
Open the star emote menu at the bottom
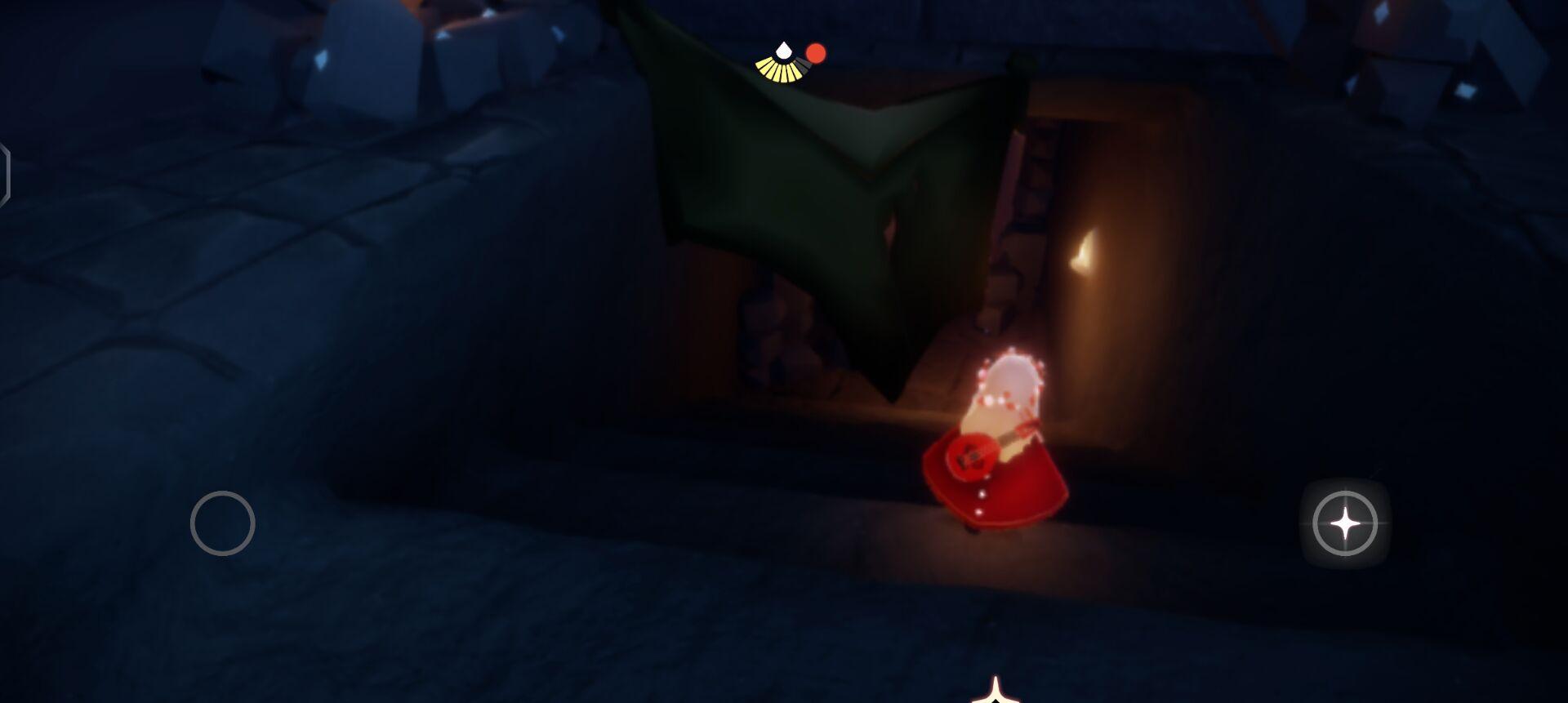[x=995, y=692]
